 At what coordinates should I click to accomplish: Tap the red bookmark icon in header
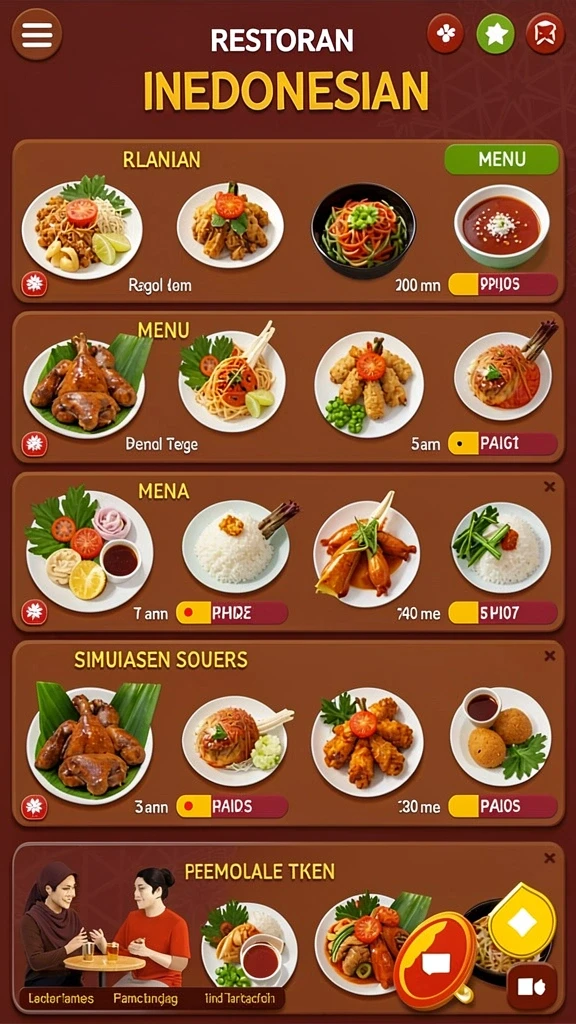[545, 33]
